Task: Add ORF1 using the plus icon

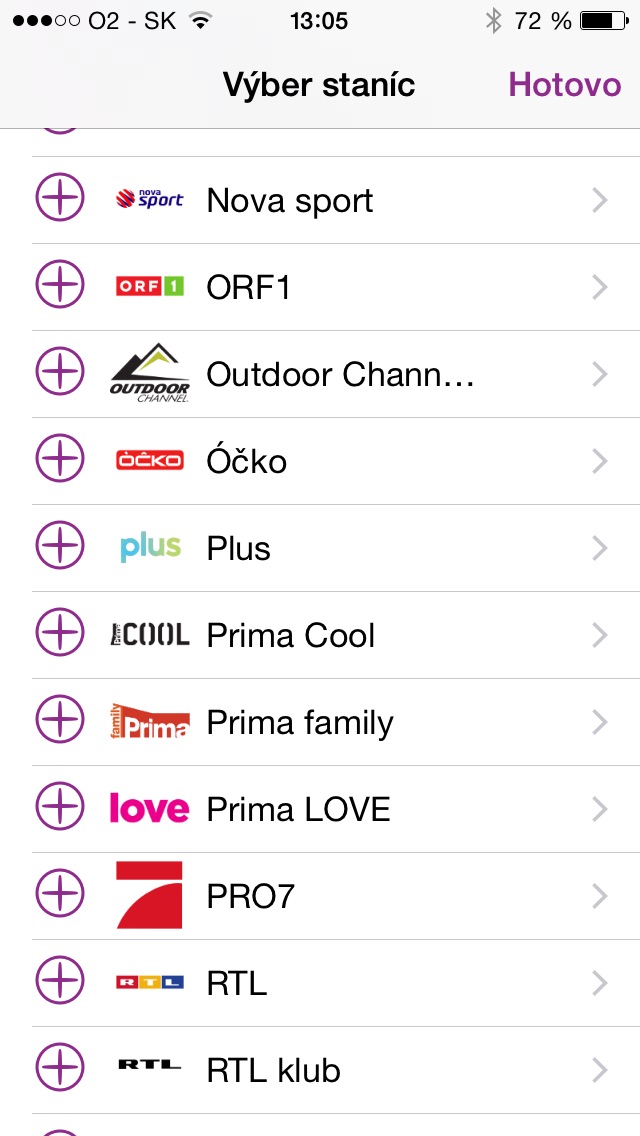Action: point(60,287)
